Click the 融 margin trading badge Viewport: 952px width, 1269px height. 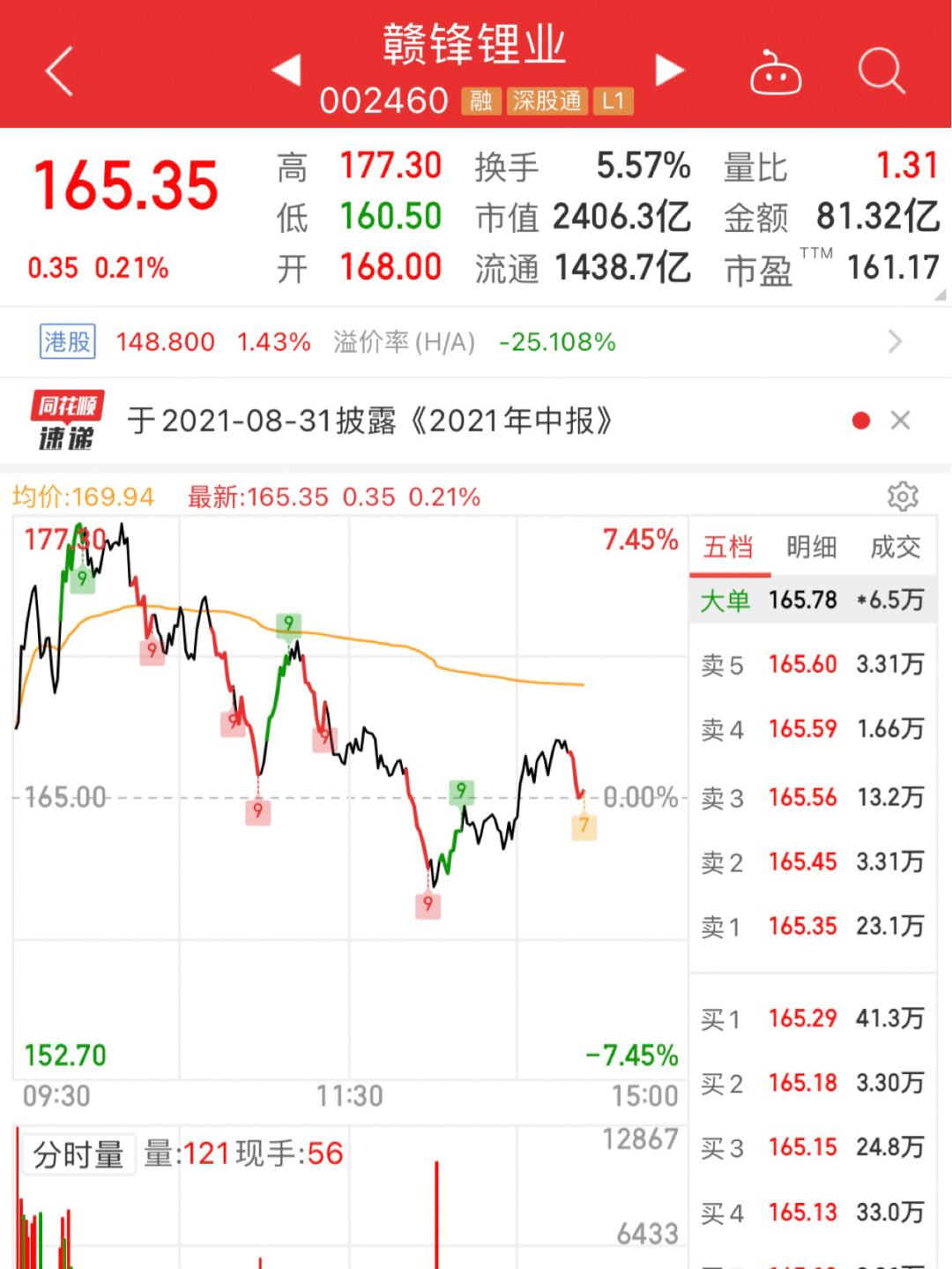pos(479,101)
